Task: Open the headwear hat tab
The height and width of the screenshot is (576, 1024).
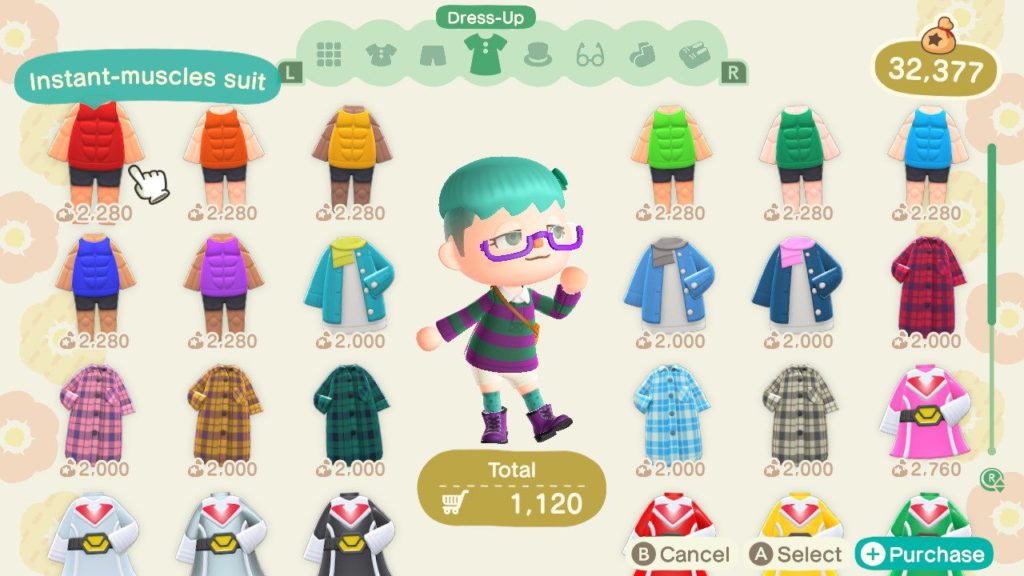Action: (539, 54)
